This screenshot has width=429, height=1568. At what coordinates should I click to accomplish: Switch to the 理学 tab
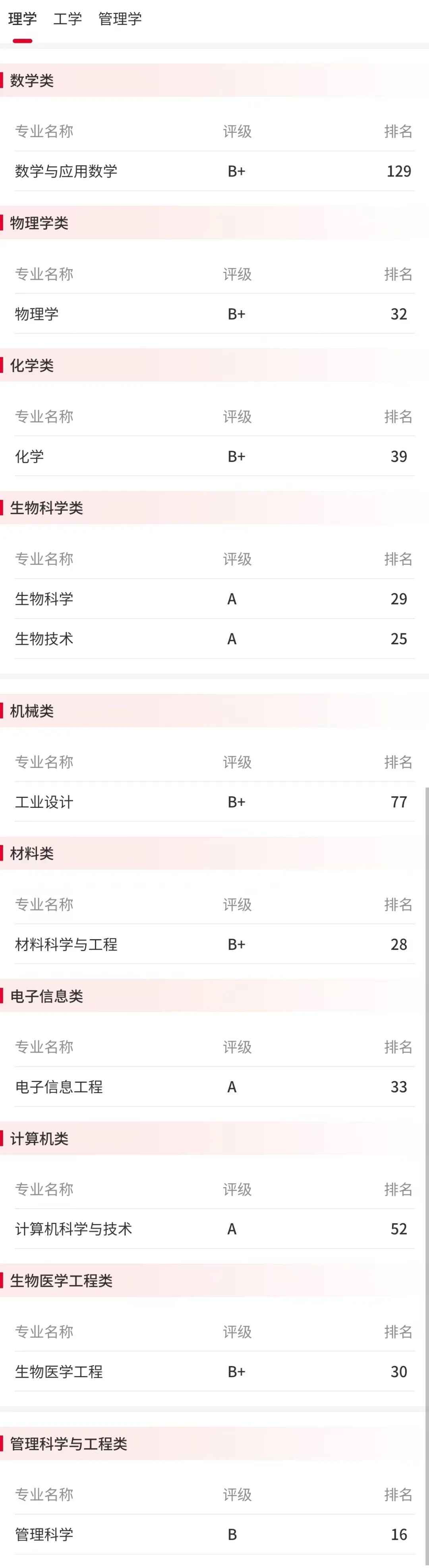23,19
